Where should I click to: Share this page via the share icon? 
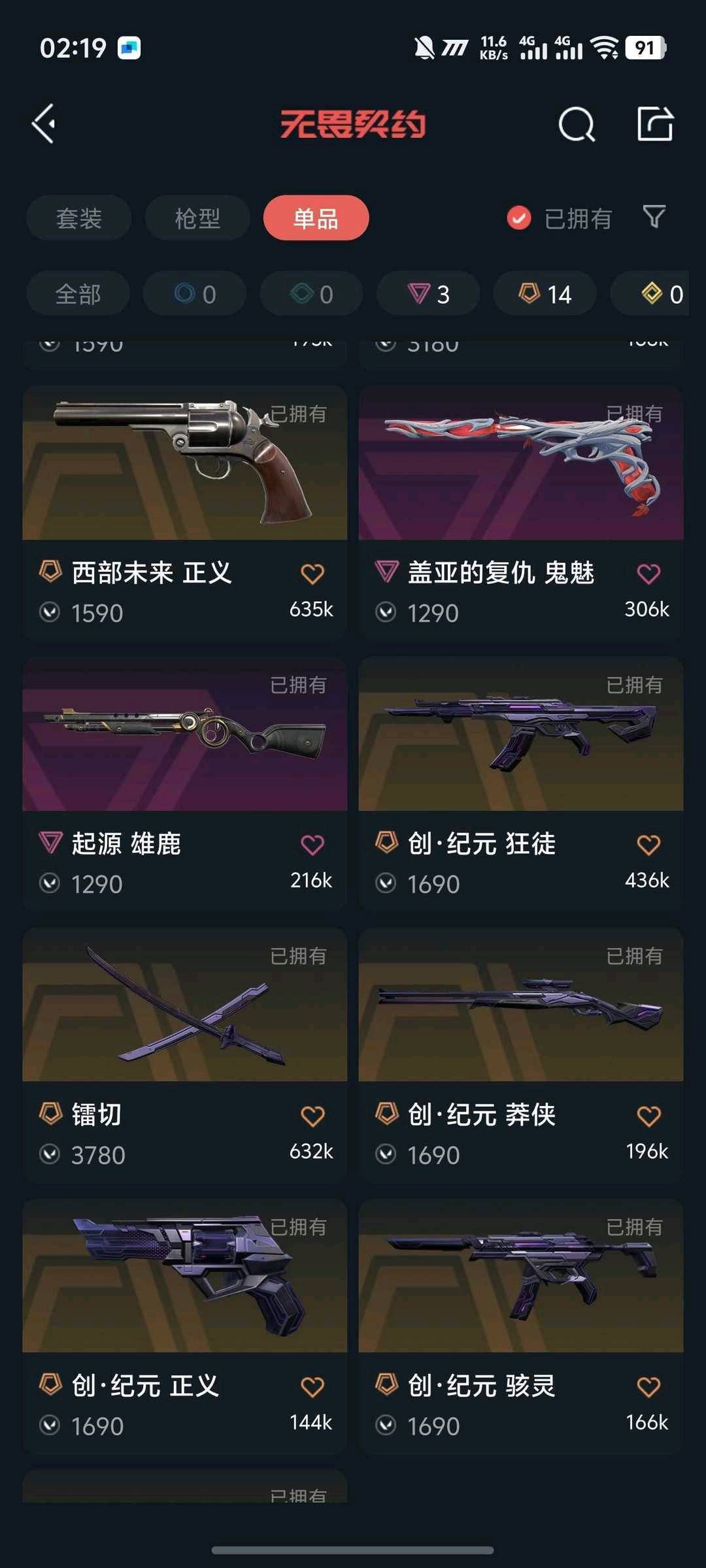click(x=655, y=123)
